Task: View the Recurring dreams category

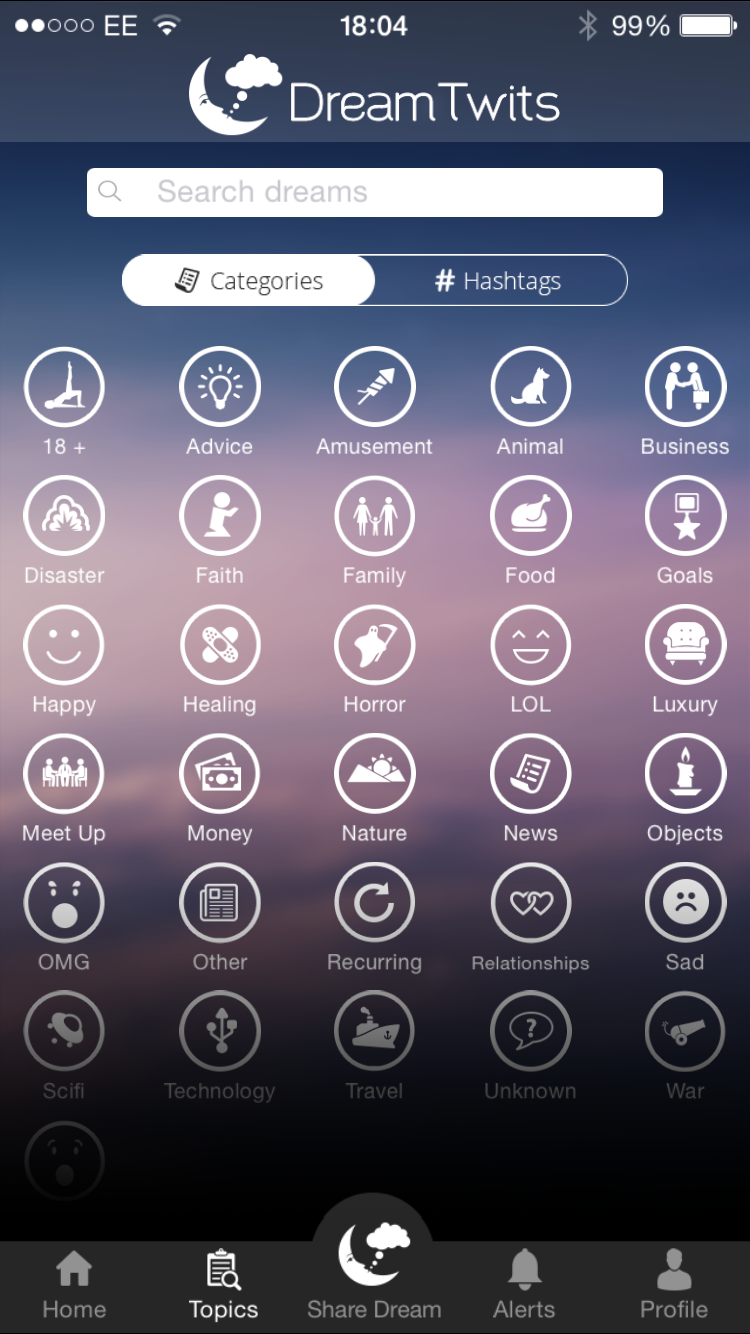Action: point(375,904)
